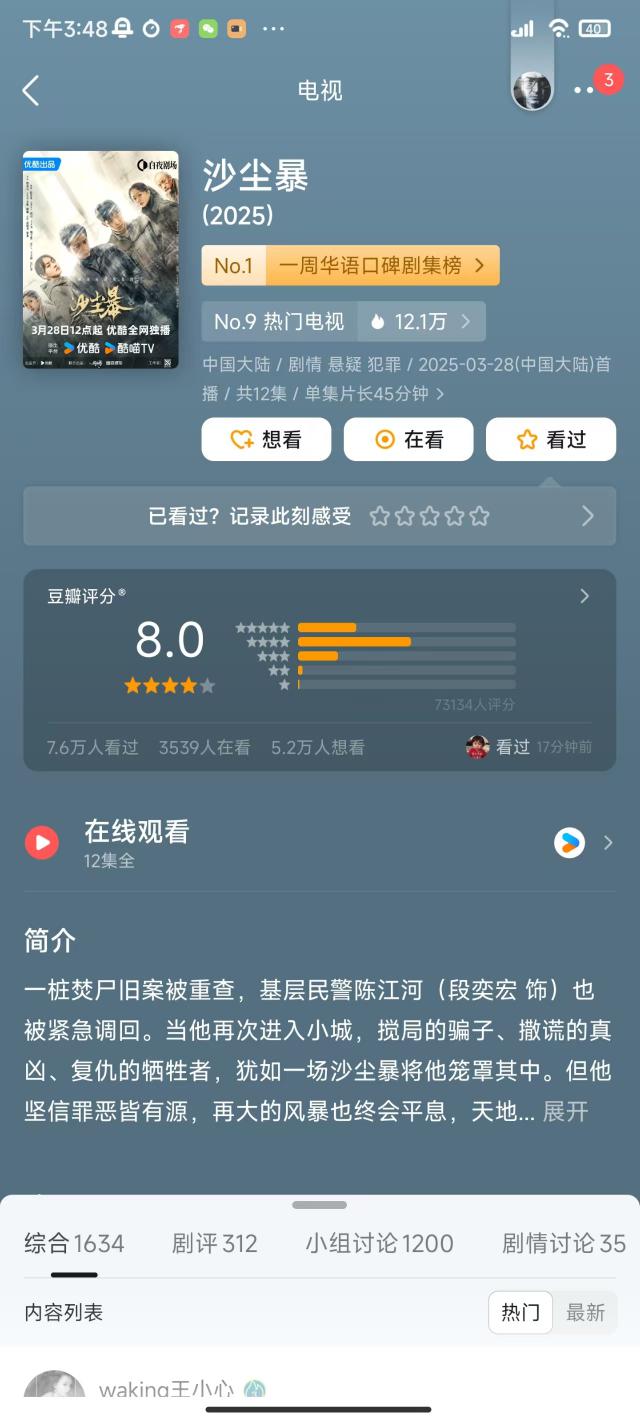640x1422 pixels.
Task: Switch to the 剧评 312 tab
Action: [x=214, y=1243]
